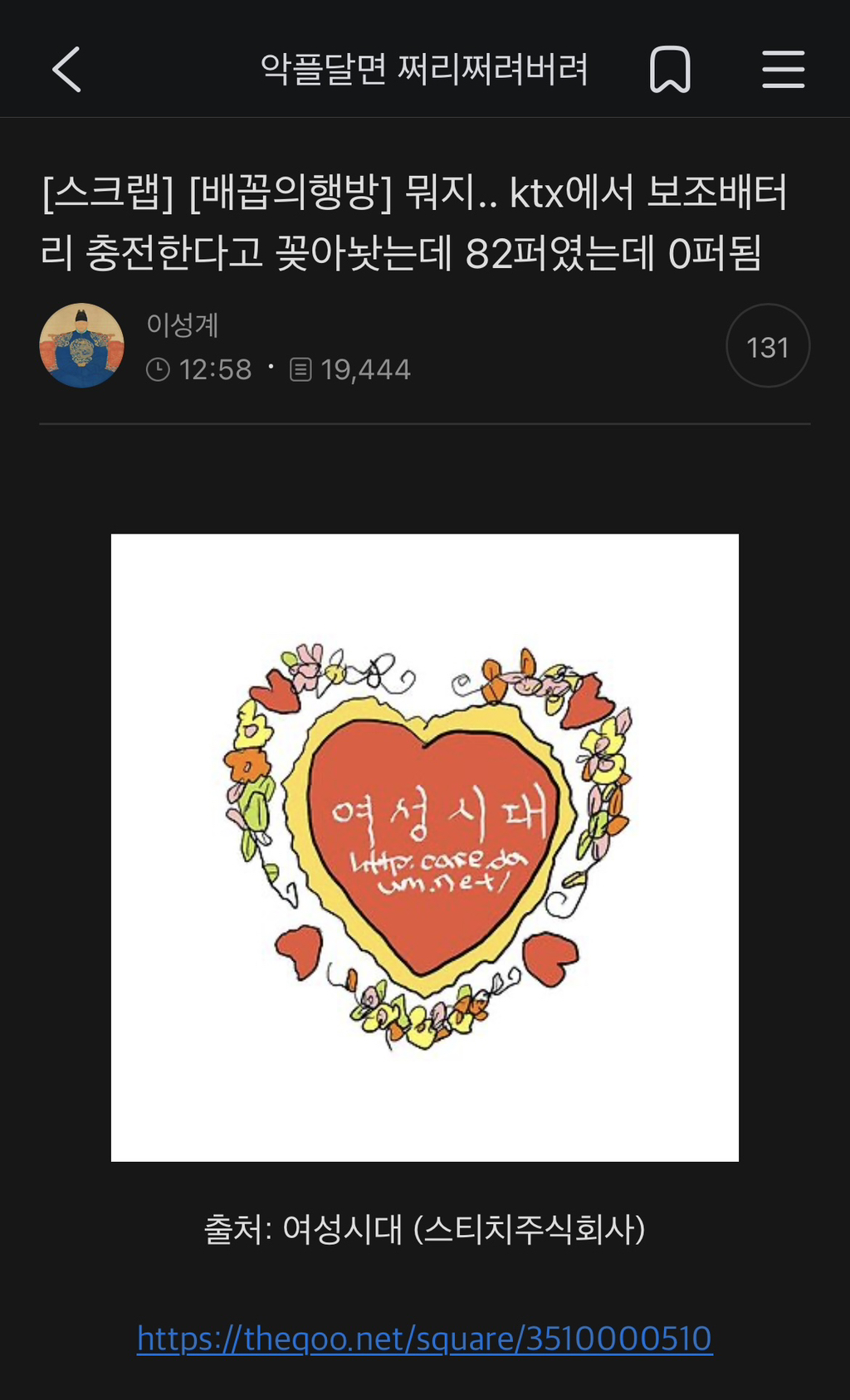The image size is (850, 1400).
Task: Bookmark this post
Action: [x=669, y=69]
